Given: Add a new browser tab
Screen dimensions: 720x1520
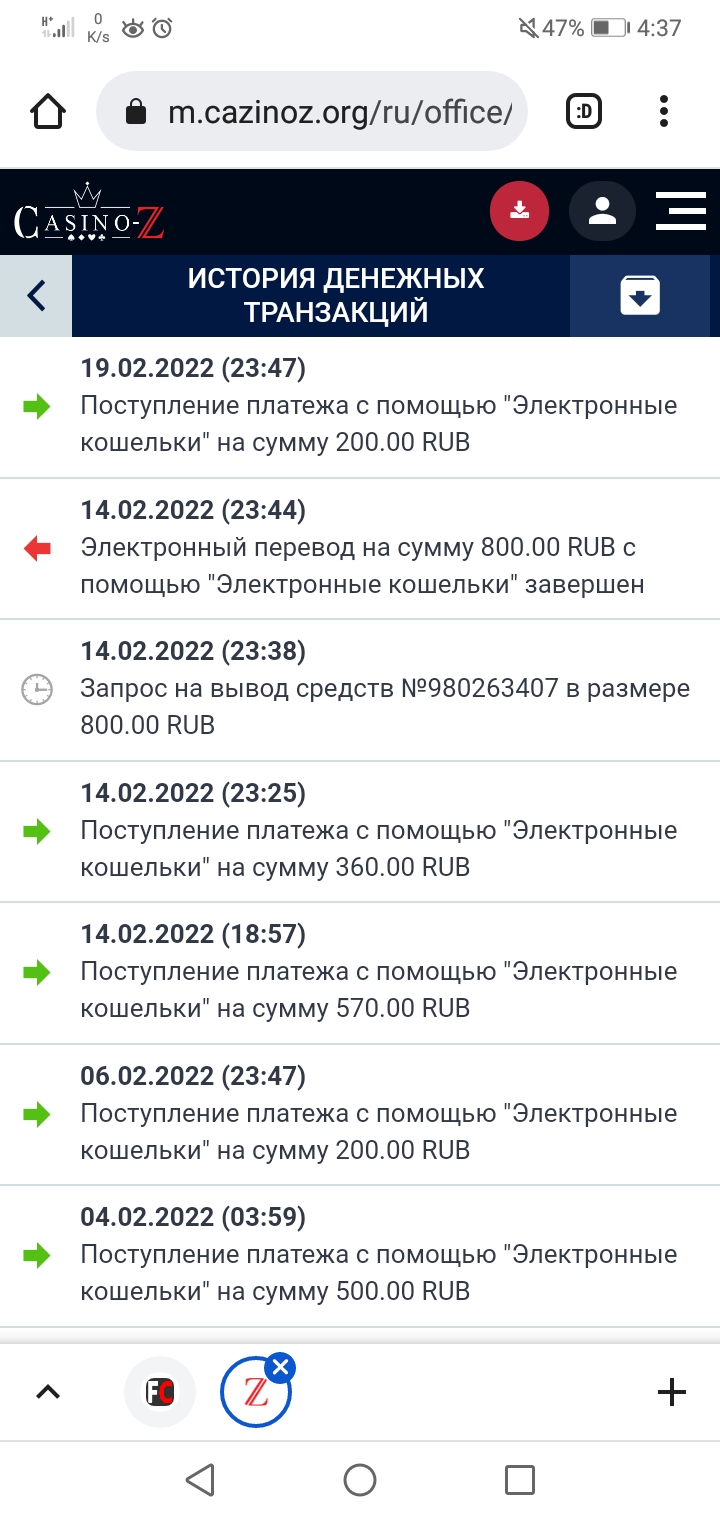Looking at the screenshot, I should (x=671, y=1391).
